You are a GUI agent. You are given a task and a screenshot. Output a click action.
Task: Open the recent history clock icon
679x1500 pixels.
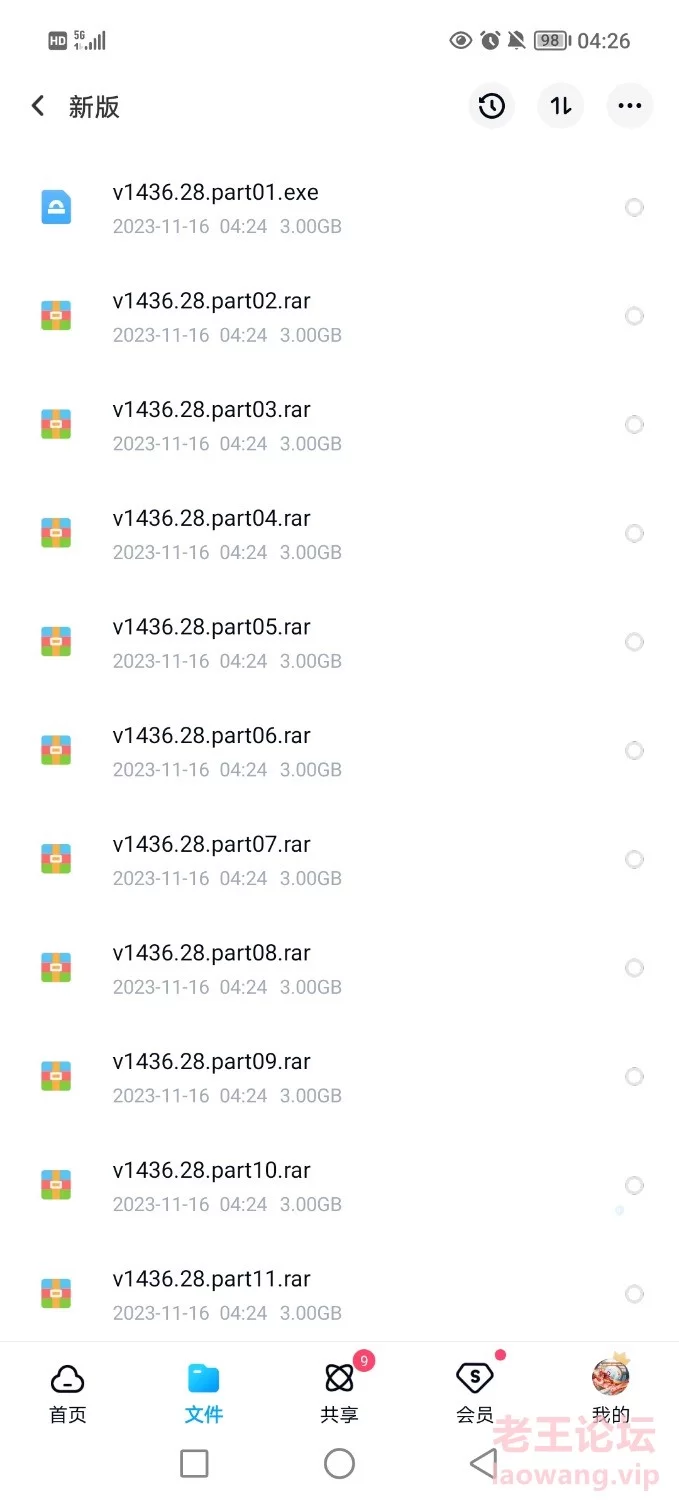tap(491, 106)
